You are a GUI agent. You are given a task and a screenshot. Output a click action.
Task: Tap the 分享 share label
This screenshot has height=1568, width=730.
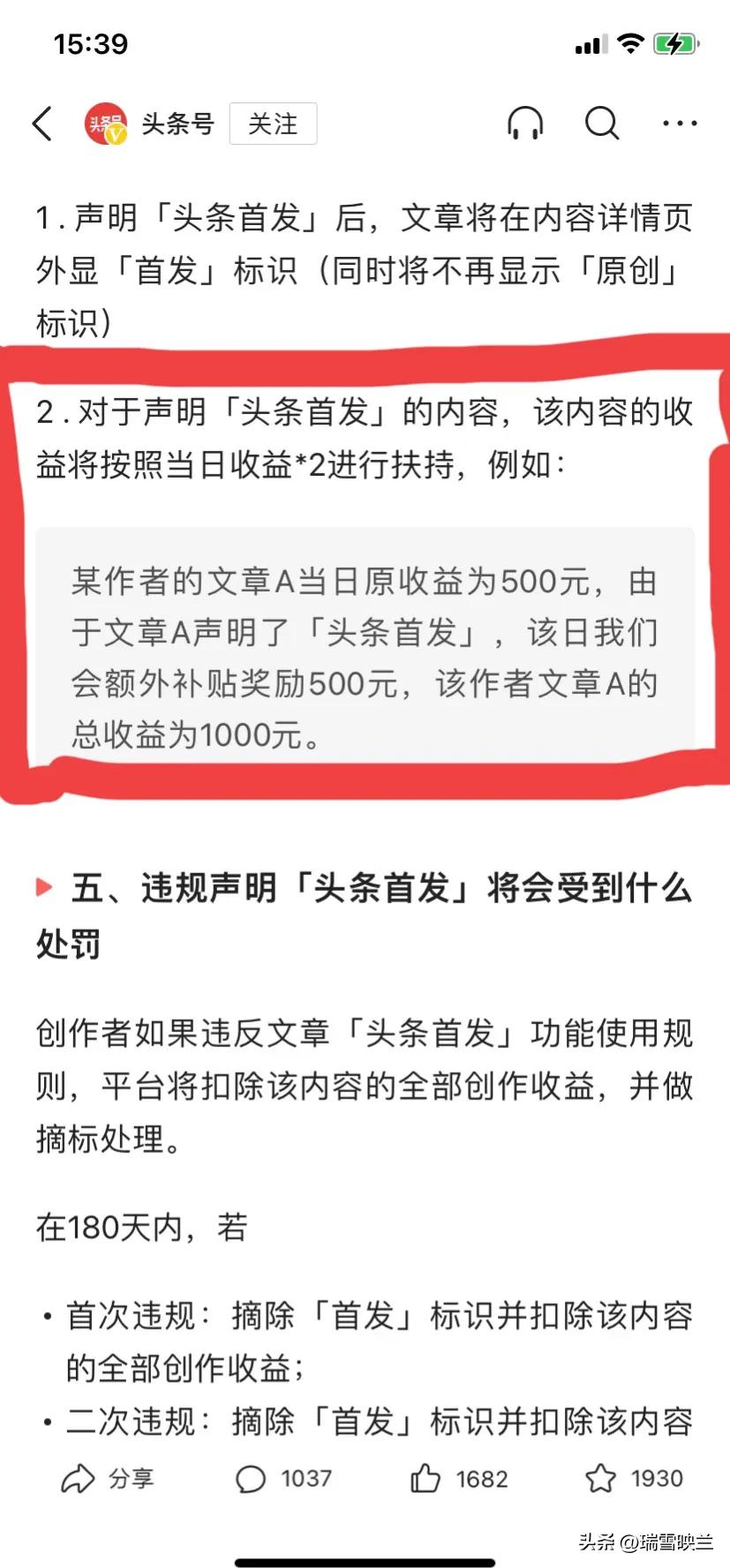(131, 1478)
